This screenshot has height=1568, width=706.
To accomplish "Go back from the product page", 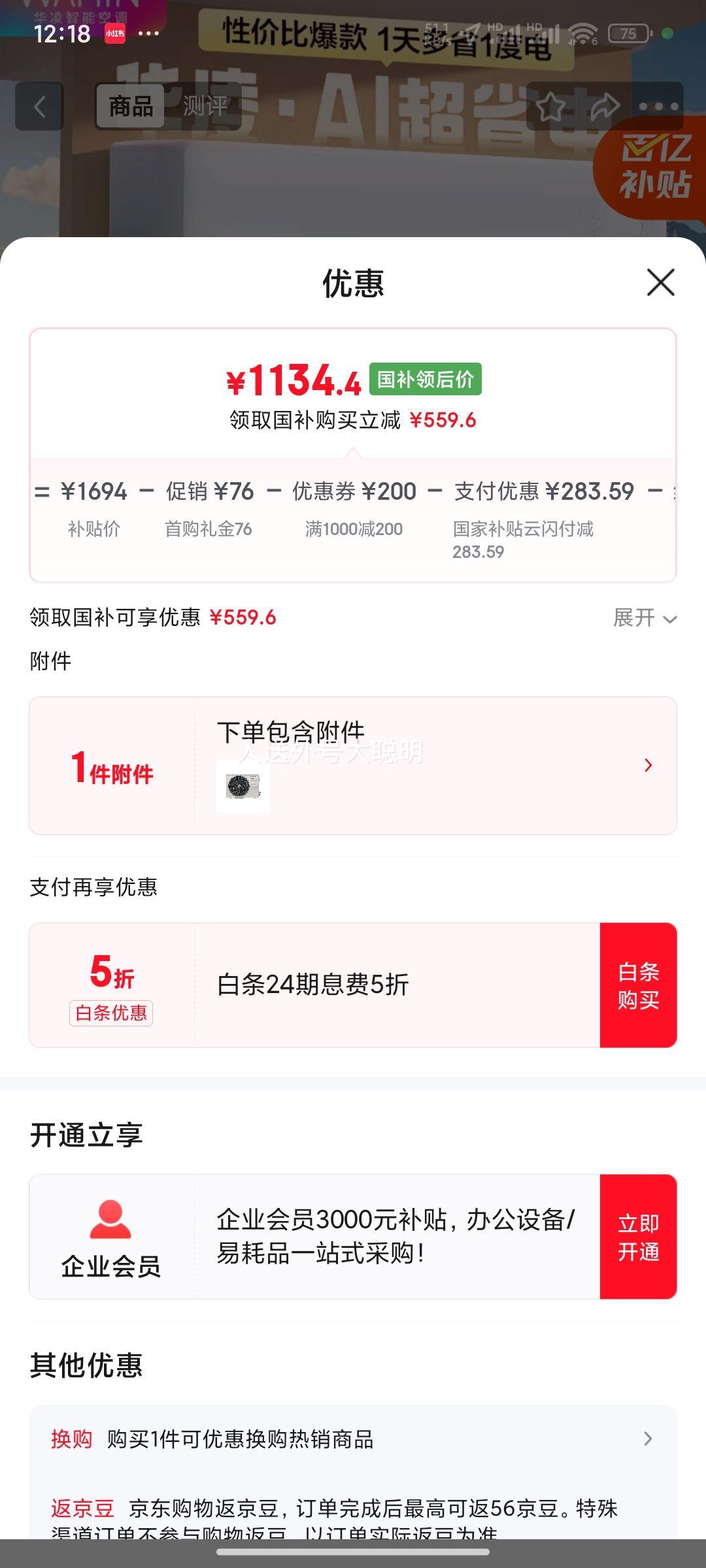I will (39, 106).
